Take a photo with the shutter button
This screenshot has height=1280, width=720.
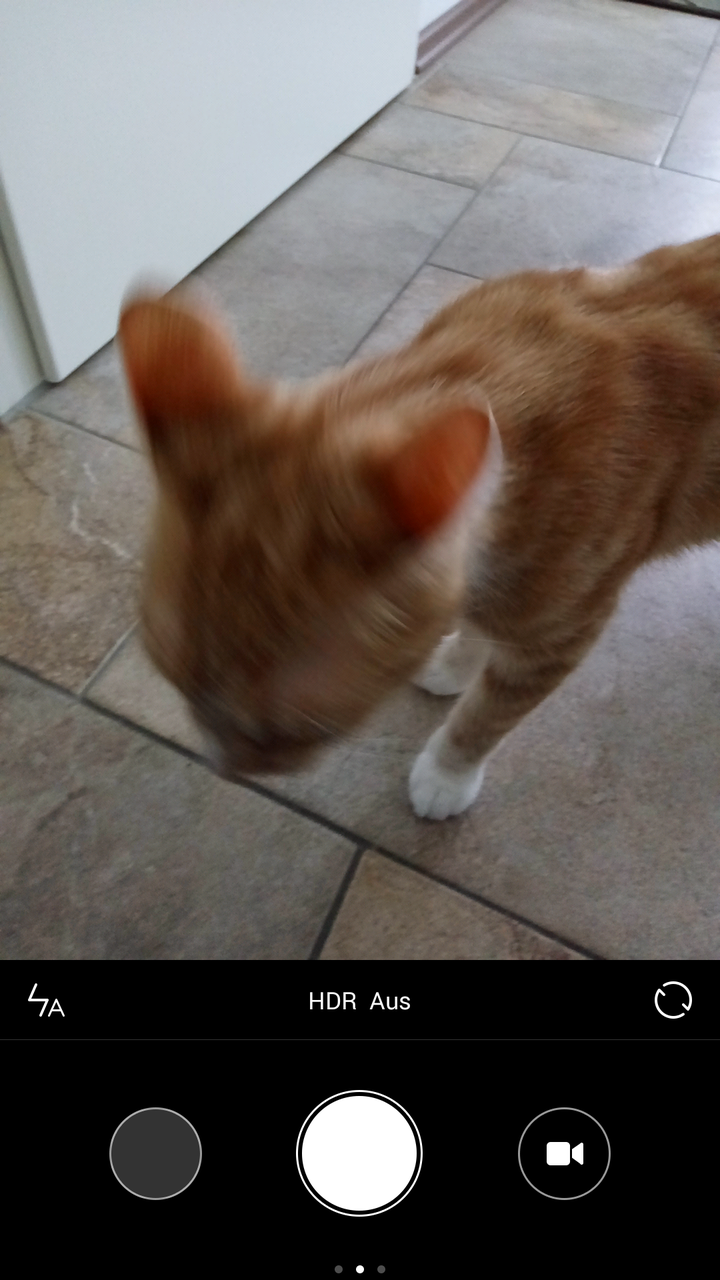pos(359,1153)
